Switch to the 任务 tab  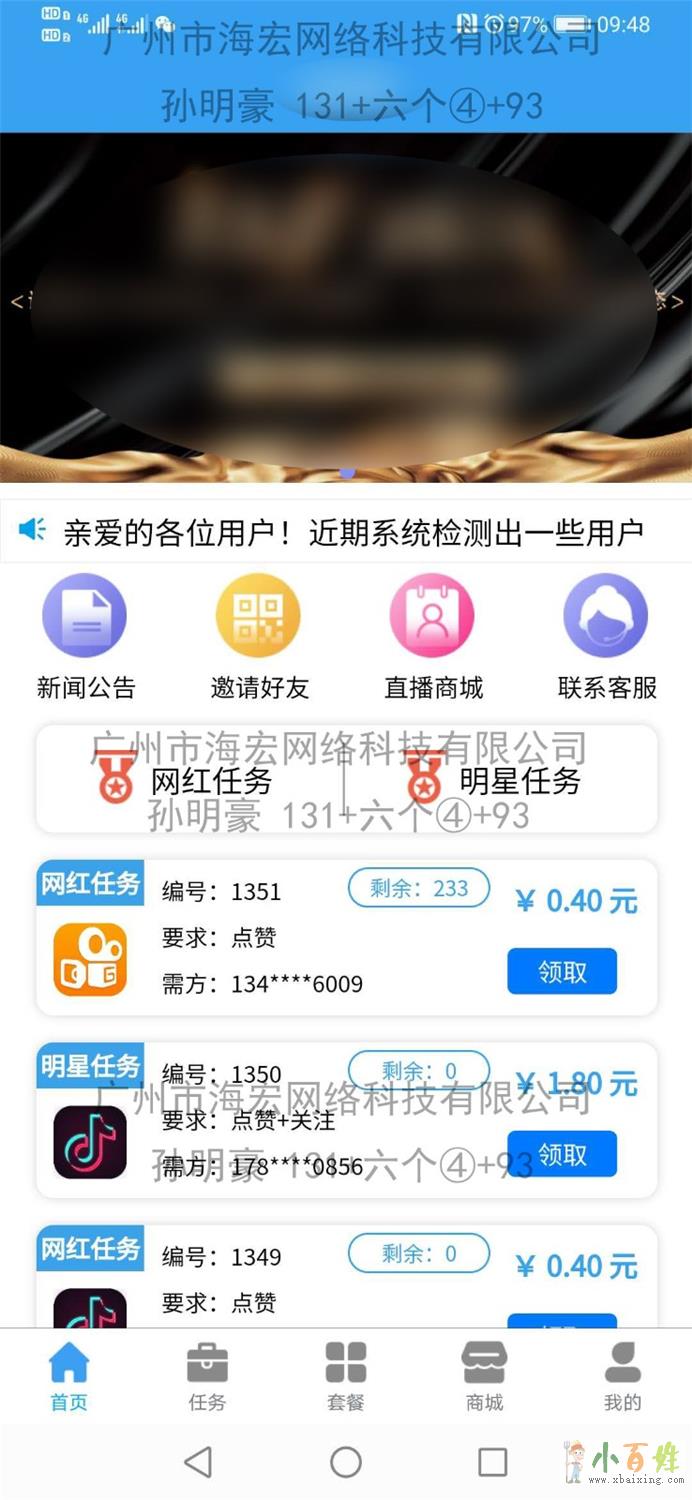click(x=207, y=1376)
